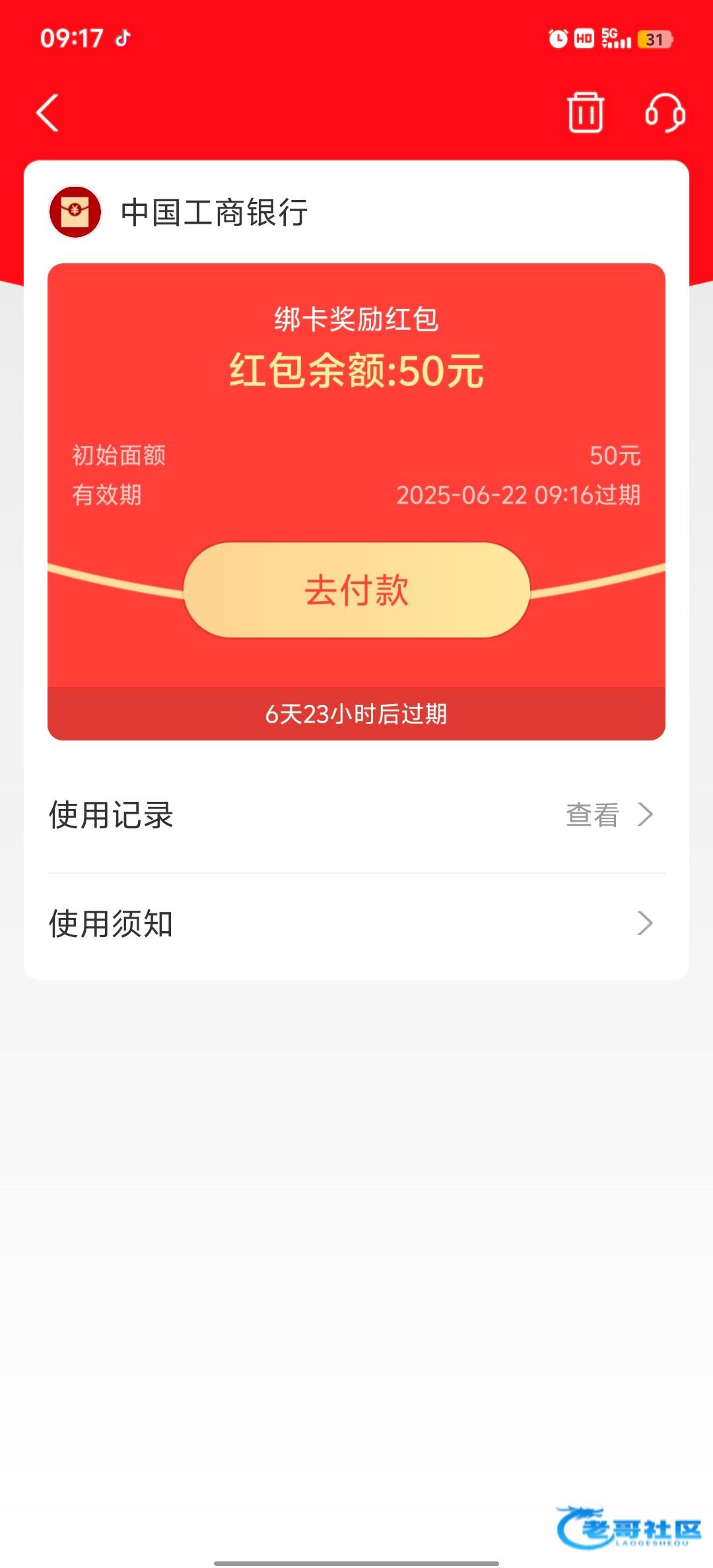Open customer service headset icon
The image size is (713, 1568).
[665, 113]
